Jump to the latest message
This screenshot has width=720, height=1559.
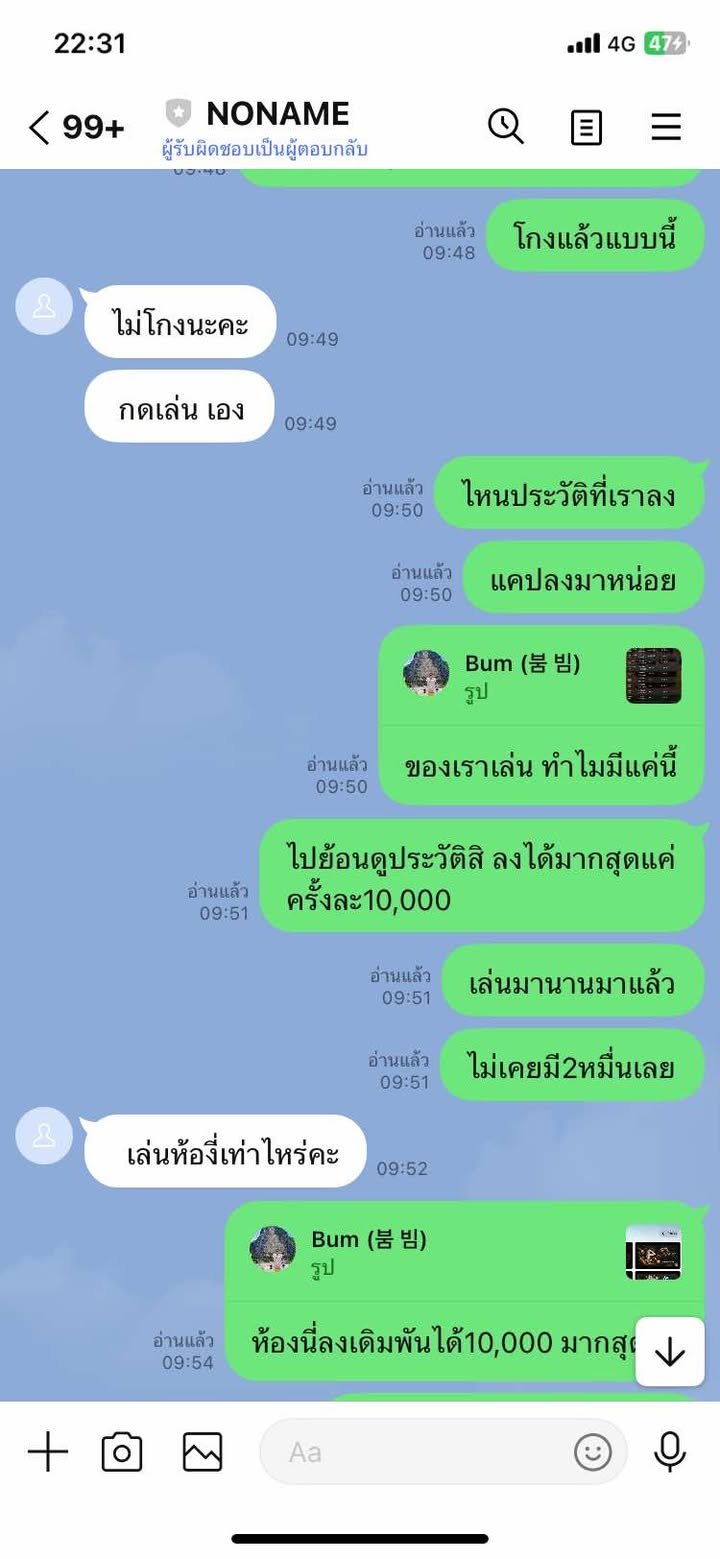(x=669, y=1352)
